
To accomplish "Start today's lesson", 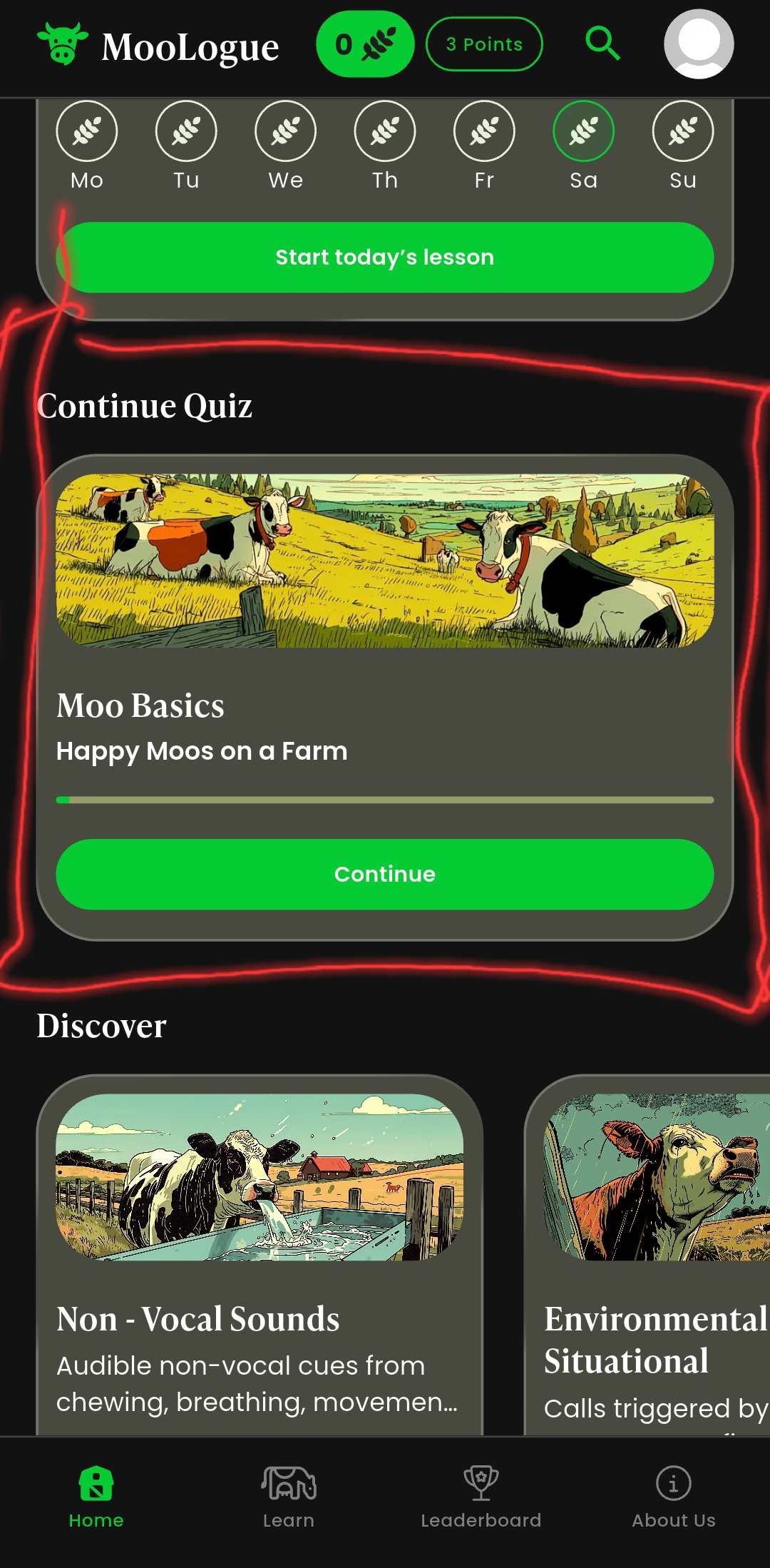I will [x=385, y=258].
